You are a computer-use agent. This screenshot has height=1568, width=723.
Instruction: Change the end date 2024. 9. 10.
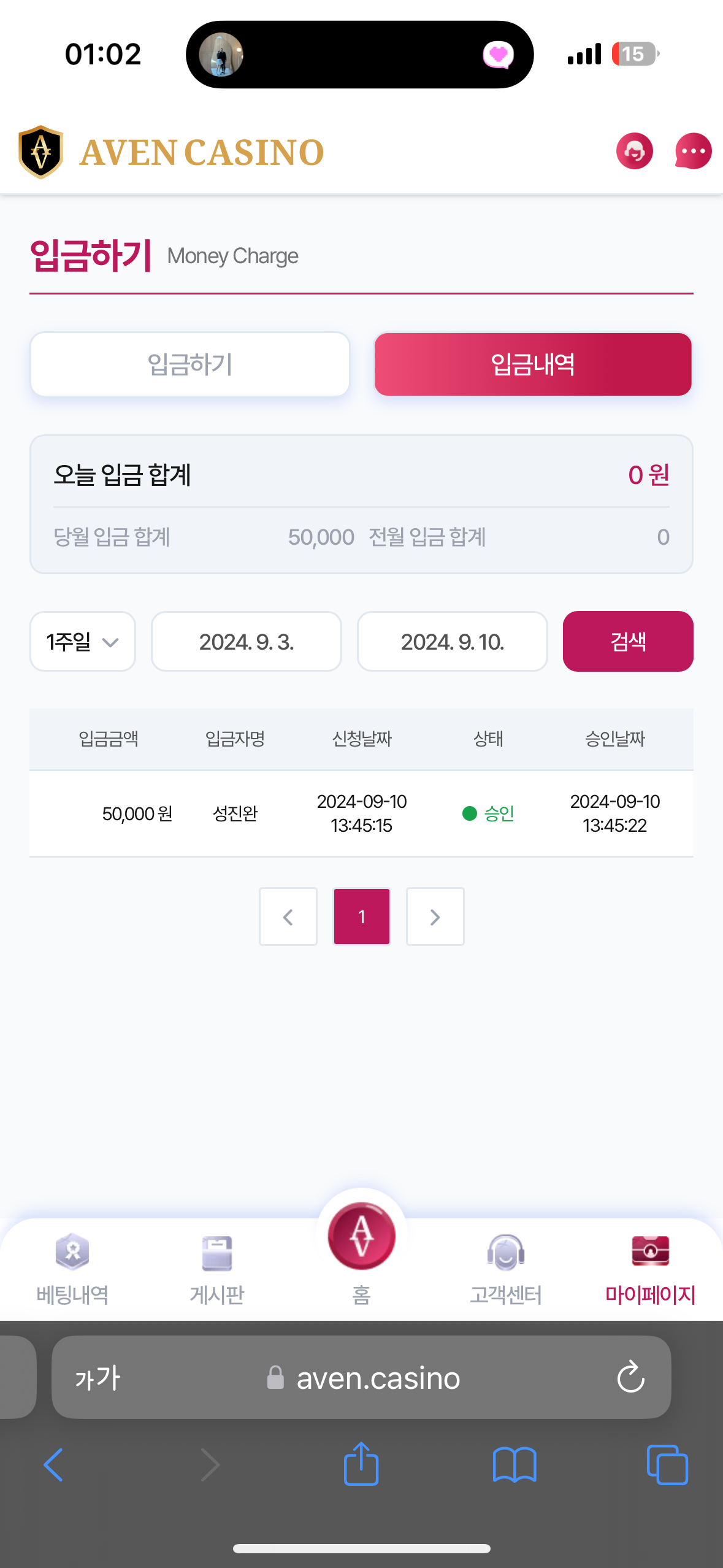[453, 642]
